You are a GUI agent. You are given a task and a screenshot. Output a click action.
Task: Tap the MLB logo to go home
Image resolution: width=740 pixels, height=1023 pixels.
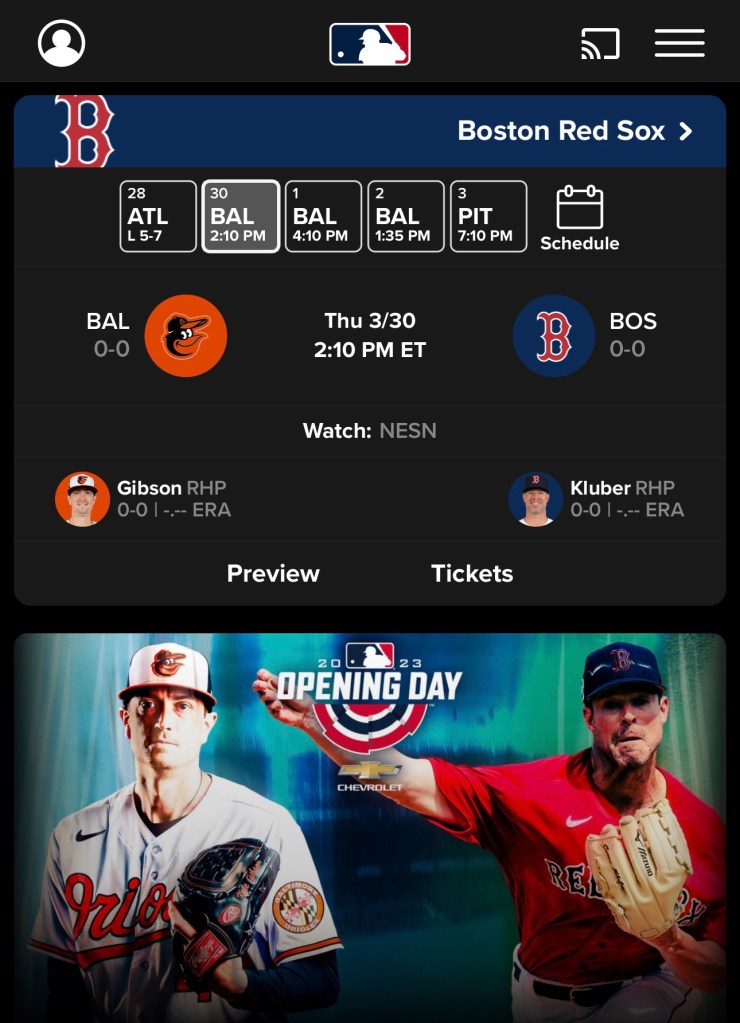[x=370, y=44]
